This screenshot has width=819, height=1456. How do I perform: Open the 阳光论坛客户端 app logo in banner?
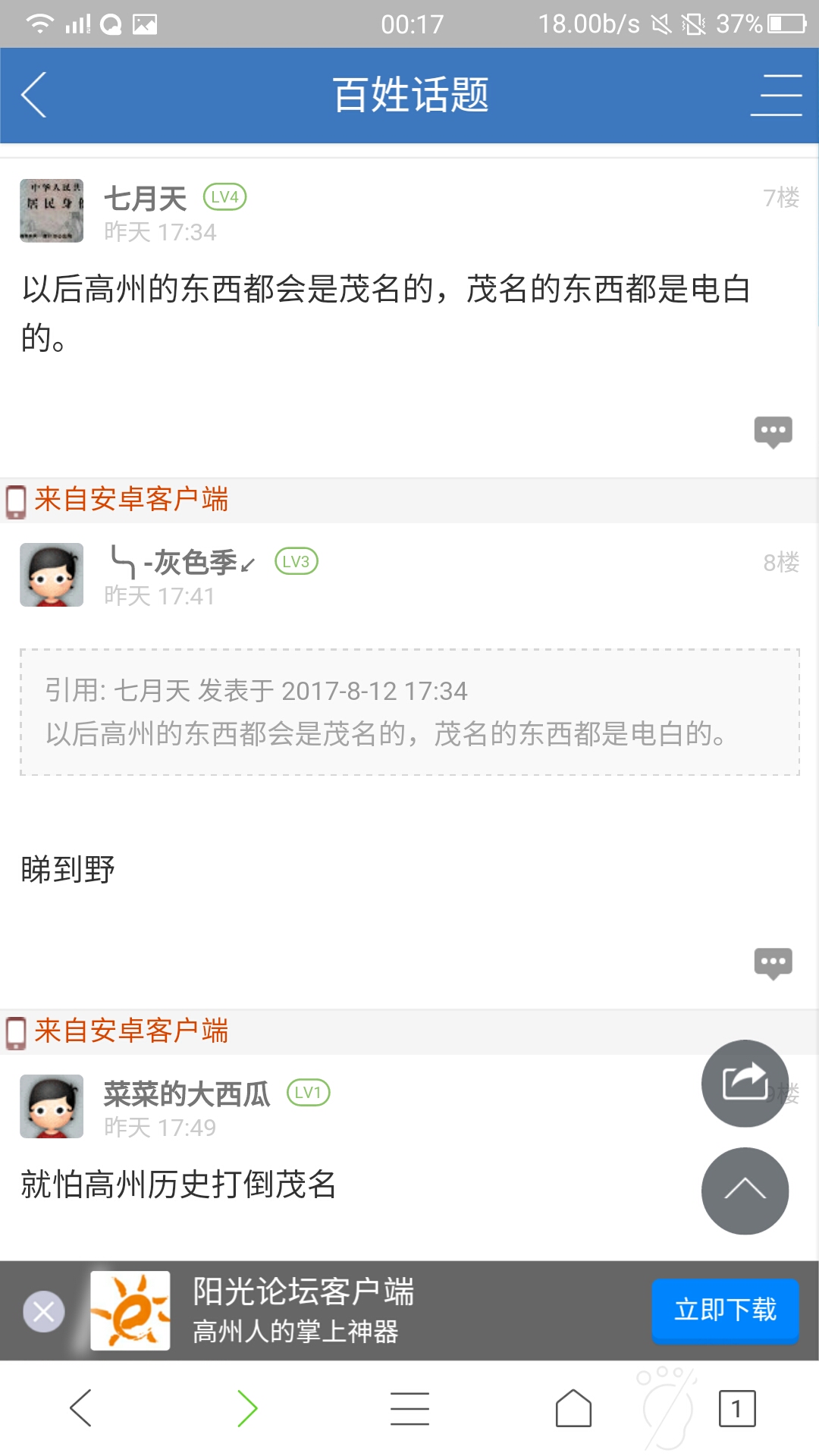point(130,1310)
